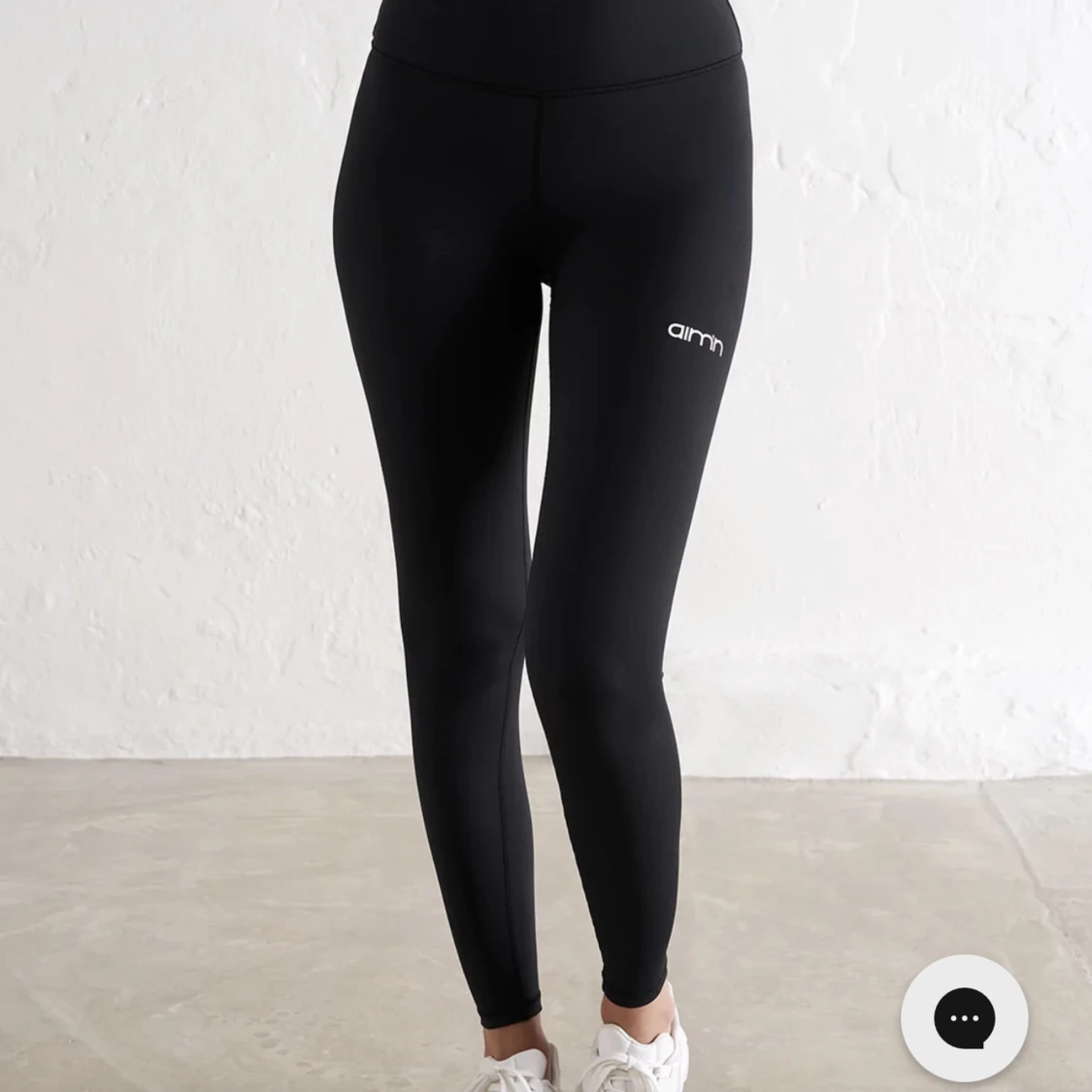The height and width of the screenshot is (1092, 1092).
Task: Open the live chat bubble
Action: coord(964,1018)
